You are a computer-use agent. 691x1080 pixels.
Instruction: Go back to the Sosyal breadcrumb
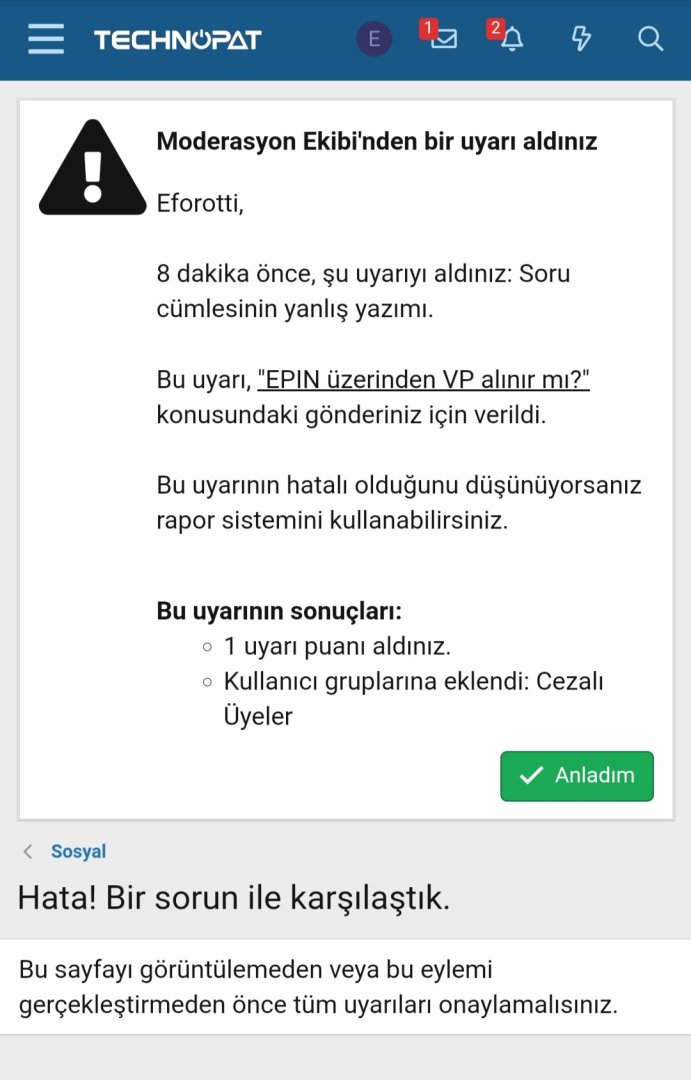[78, 852]
